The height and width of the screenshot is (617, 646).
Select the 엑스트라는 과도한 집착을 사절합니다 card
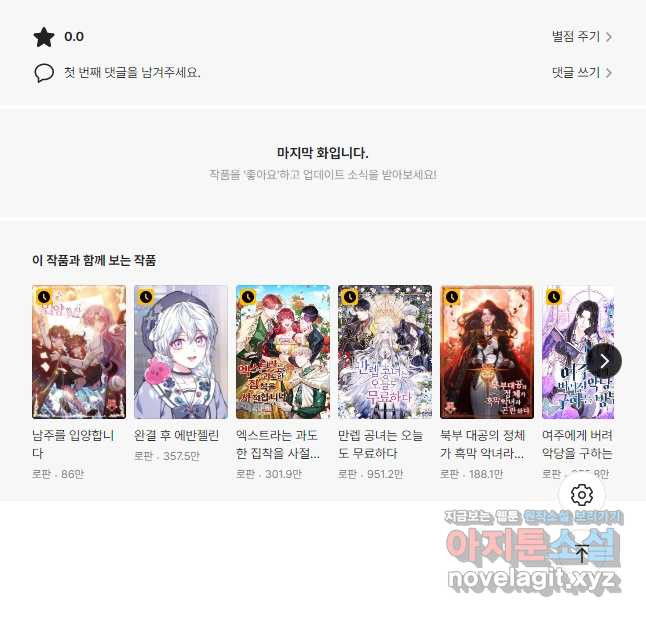pos(283,352)
